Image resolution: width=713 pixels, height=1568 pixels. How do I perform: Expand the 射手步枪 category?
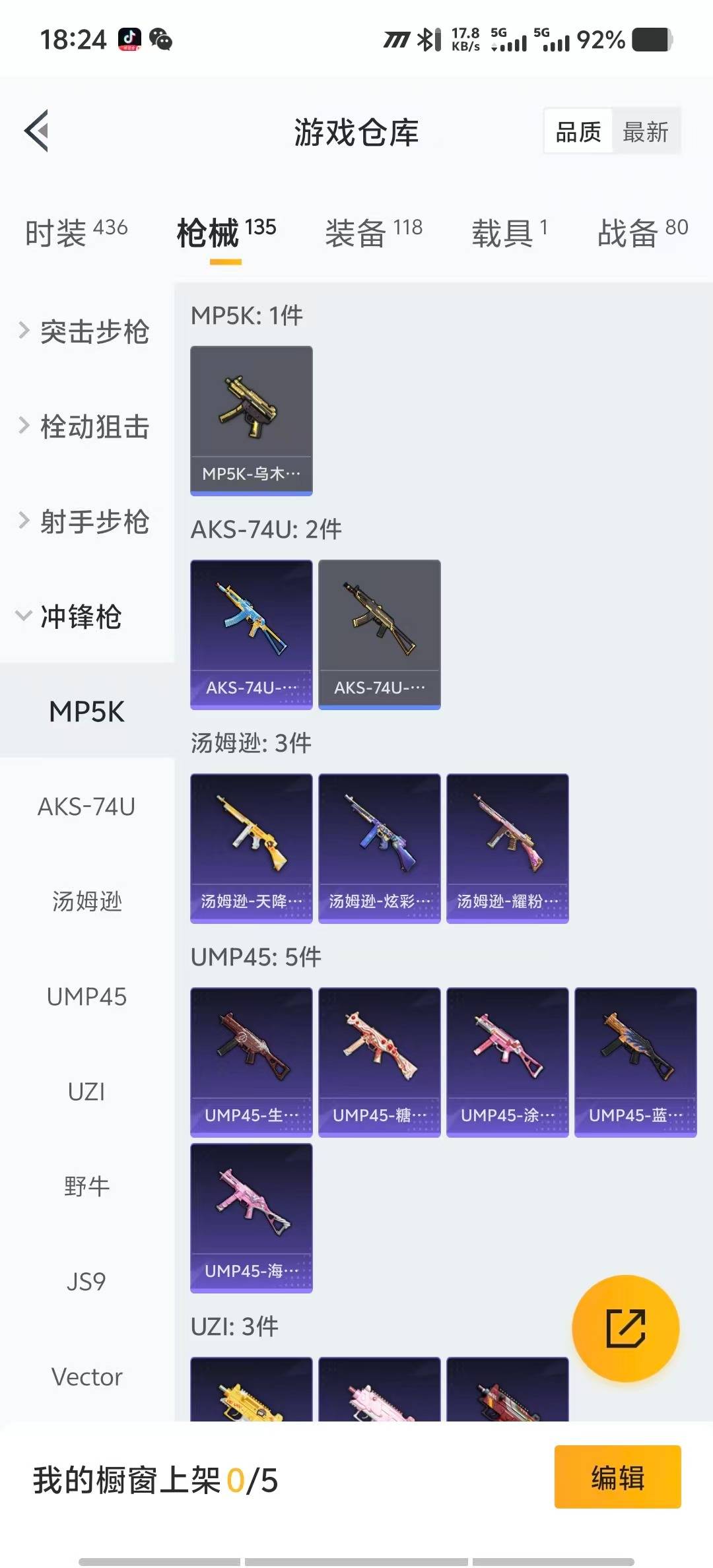pyautogui.click(x=86, y=521)
